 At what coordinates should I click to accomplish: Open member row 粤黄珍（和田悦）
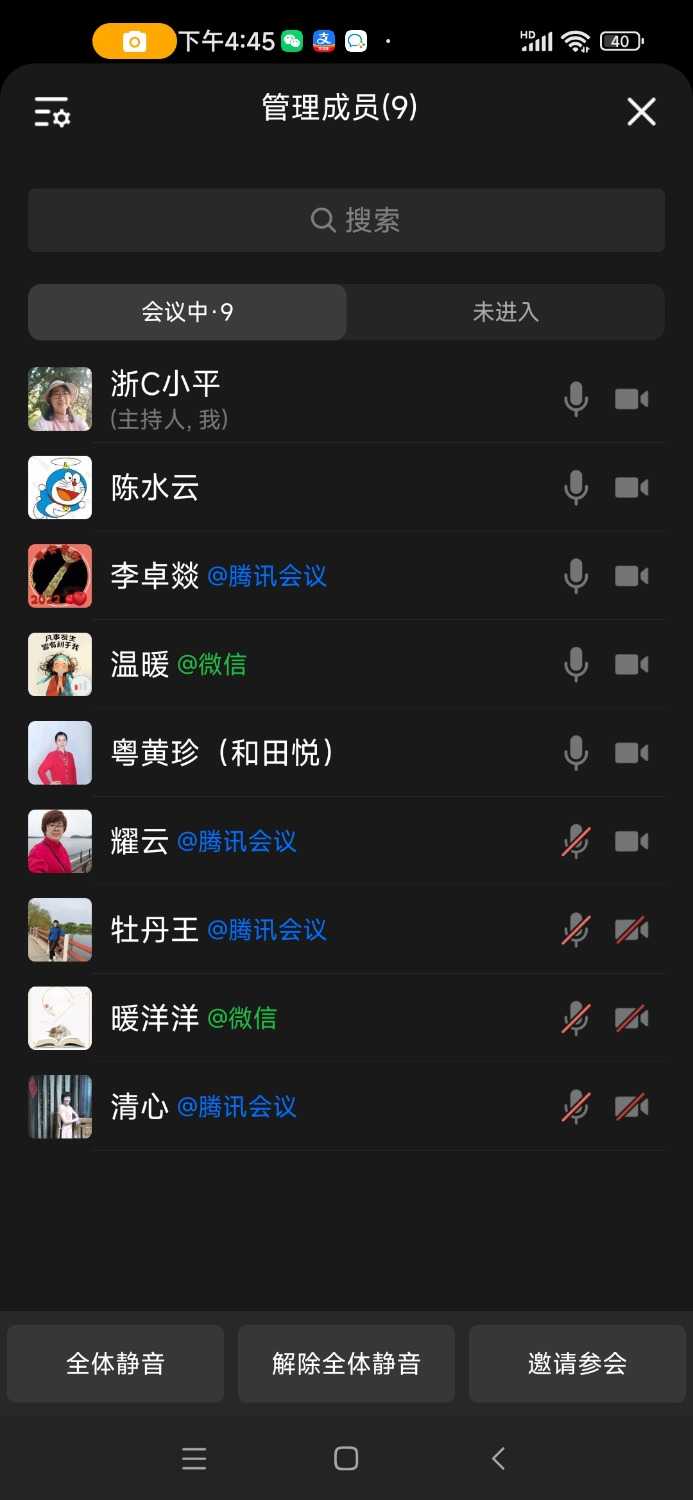pos(300,753)
